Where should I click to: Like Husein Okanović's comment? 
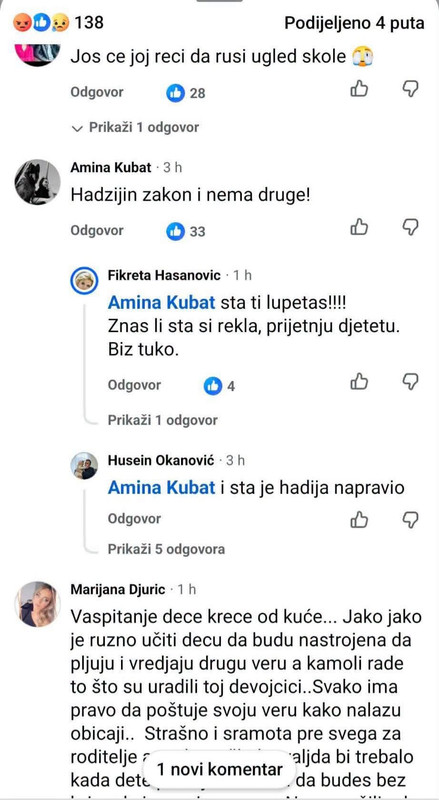tap(359, 519)
